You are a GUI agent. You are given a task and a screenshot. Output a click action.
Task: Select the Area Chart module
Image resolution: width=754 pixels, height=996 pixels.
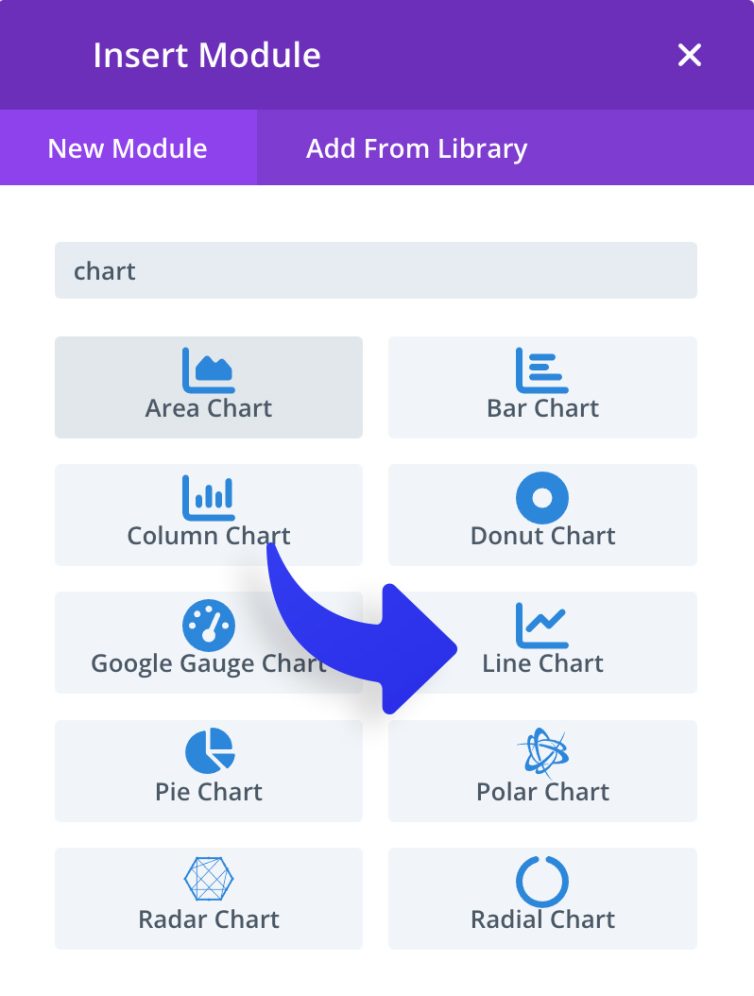click(208, 388)
